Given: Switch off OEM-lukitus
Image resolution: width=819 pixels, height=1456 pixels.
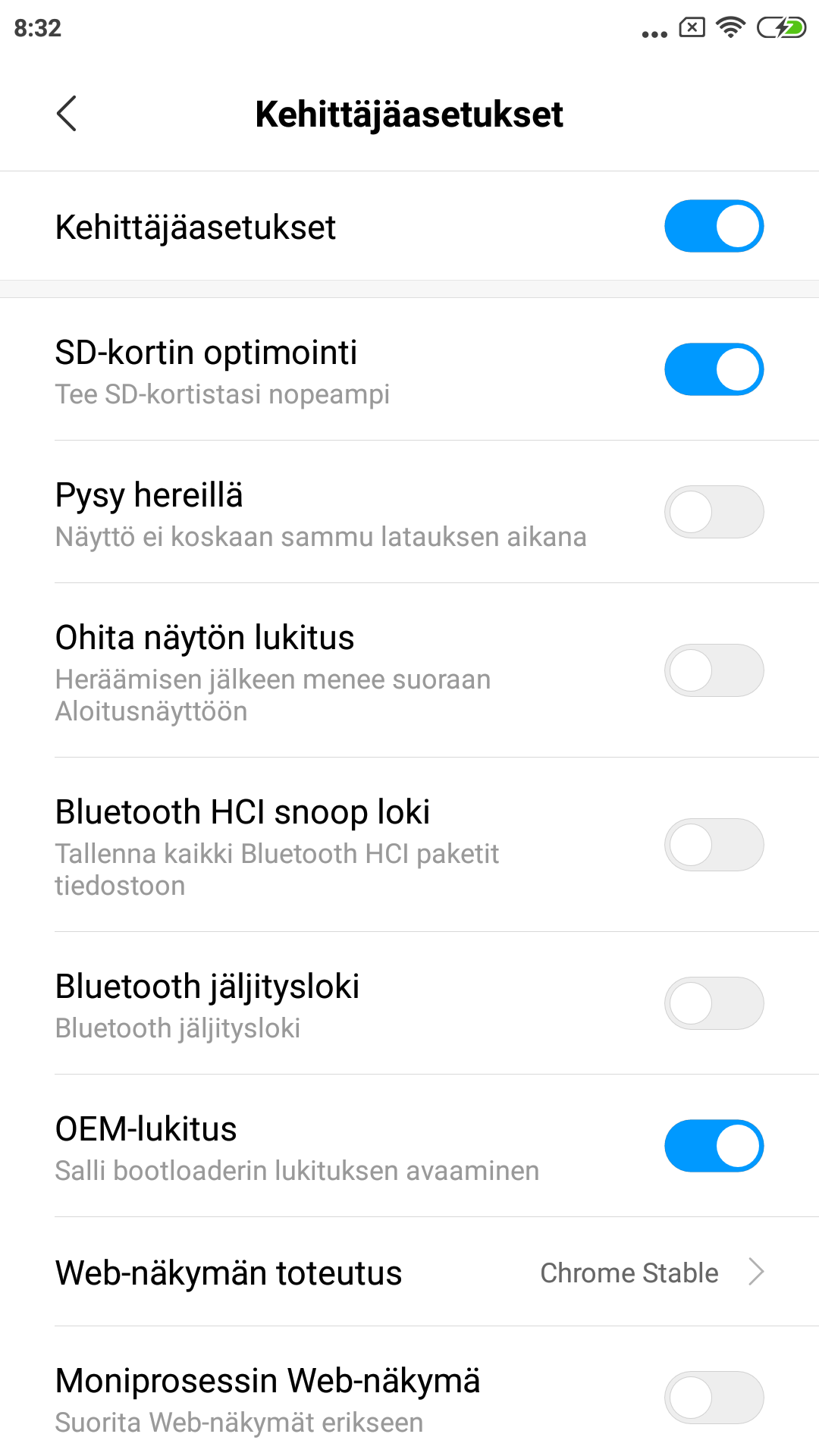Looking at the screenshot, I should (x=714, y=1146).
